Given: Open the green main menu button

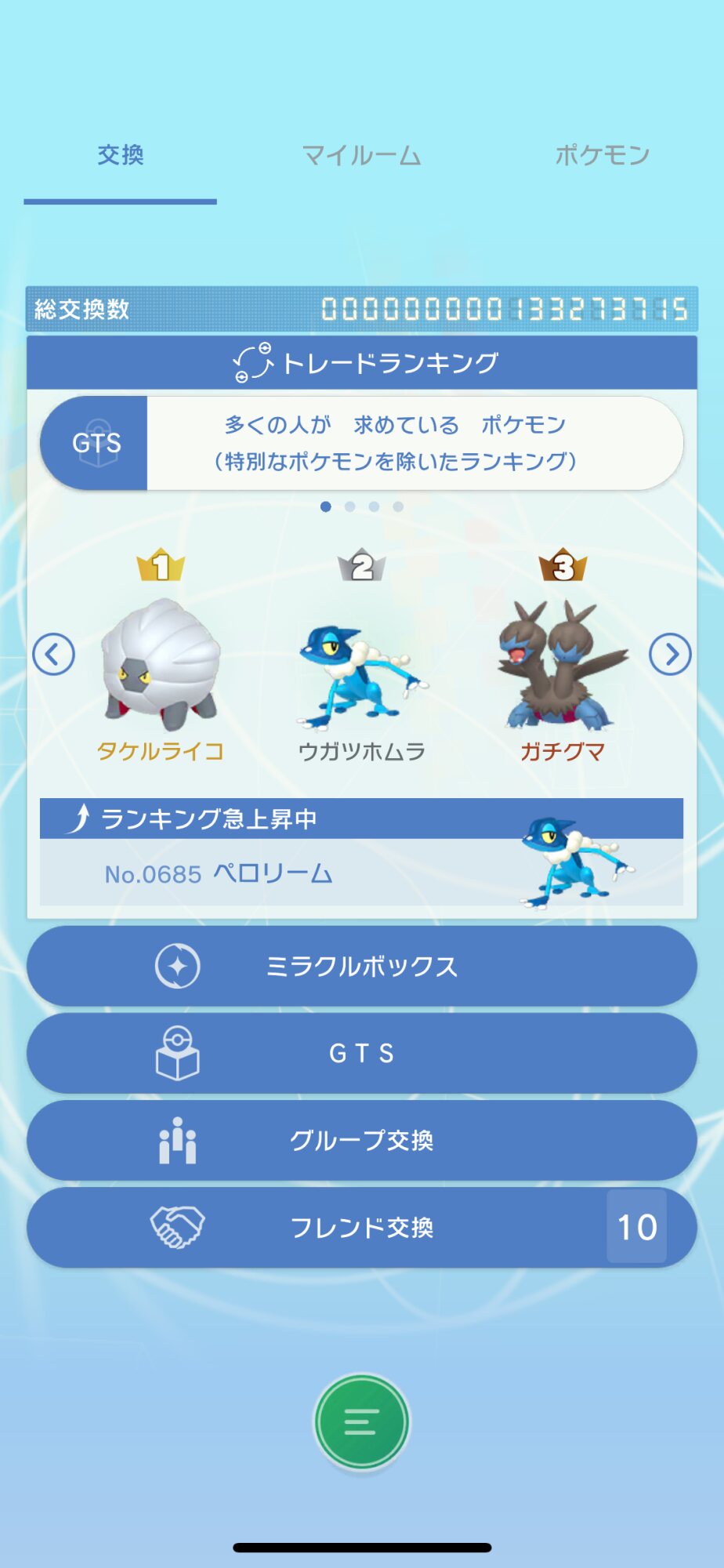Looking at the screenshot, I should point(361,1421).
